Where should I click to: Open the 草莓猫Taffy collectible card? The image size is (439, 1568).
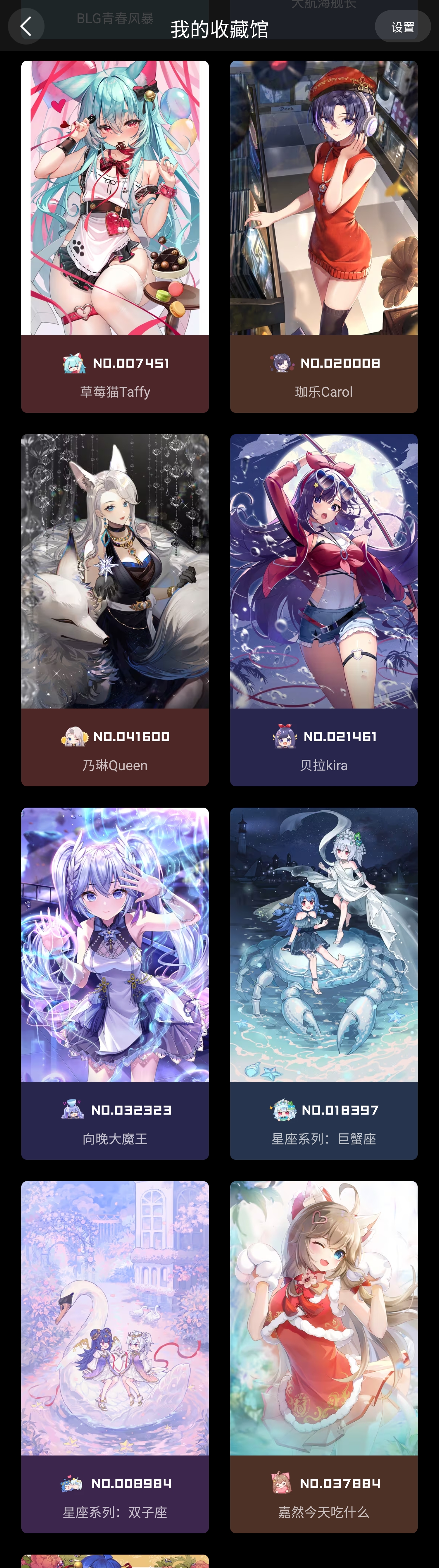115,236
